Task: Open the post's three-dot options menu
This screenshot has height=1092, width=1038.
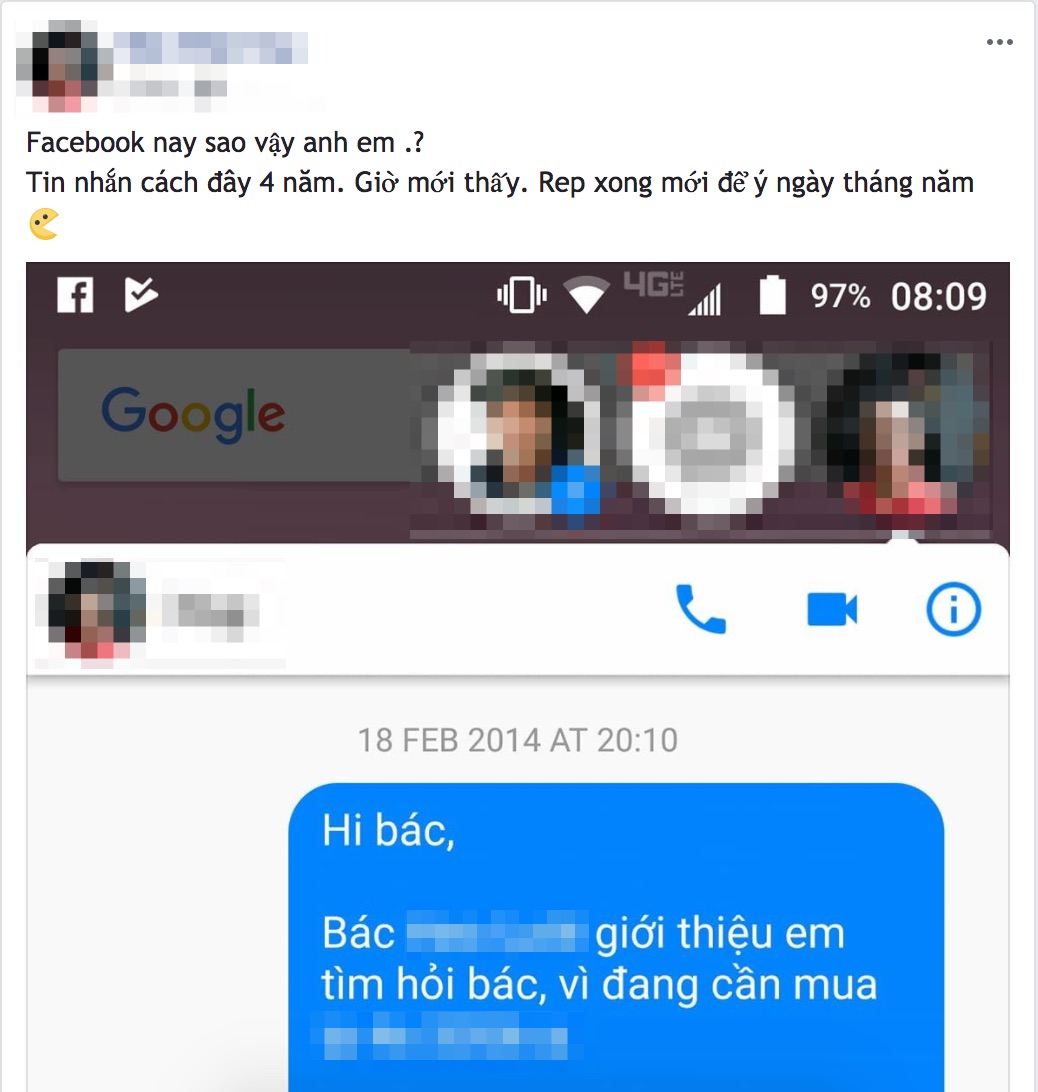Action: [x=999, y=42]
